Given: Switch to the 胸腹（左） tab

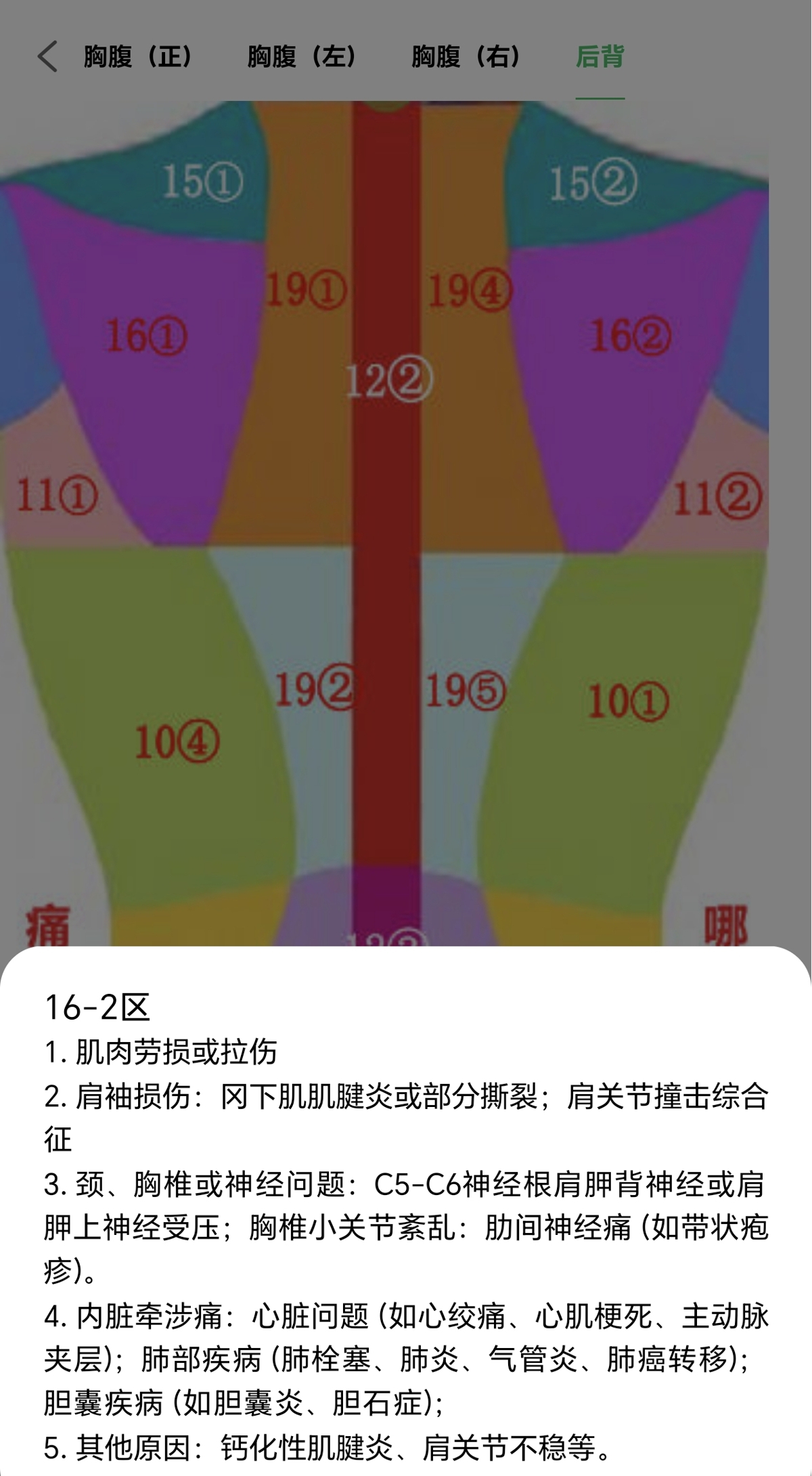Looking at the screenshot, I should tap(302, 56).
